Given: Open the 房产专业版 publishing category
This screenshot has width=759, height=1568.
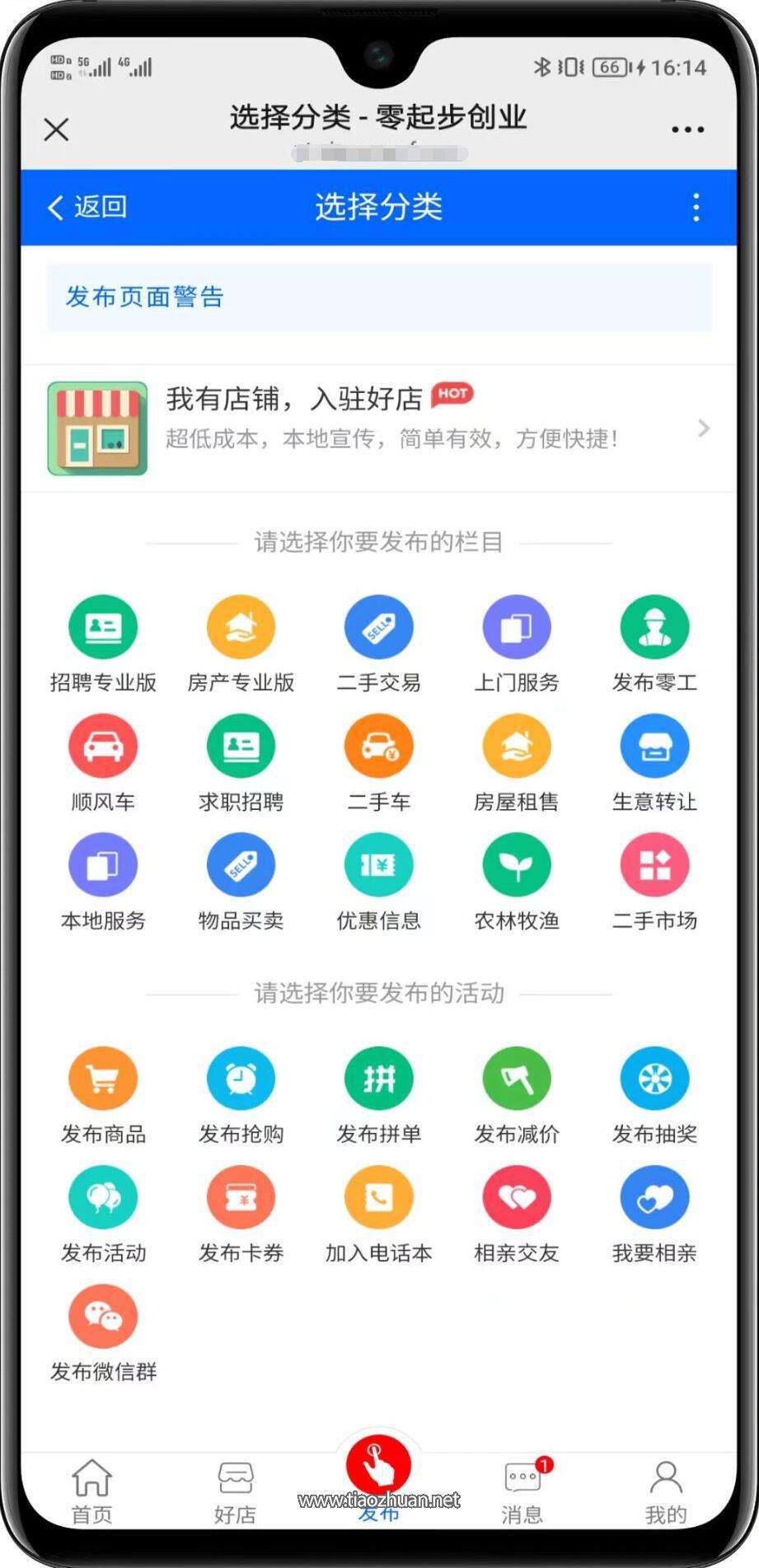Looking at the screenshot, I should coord(241,626).
